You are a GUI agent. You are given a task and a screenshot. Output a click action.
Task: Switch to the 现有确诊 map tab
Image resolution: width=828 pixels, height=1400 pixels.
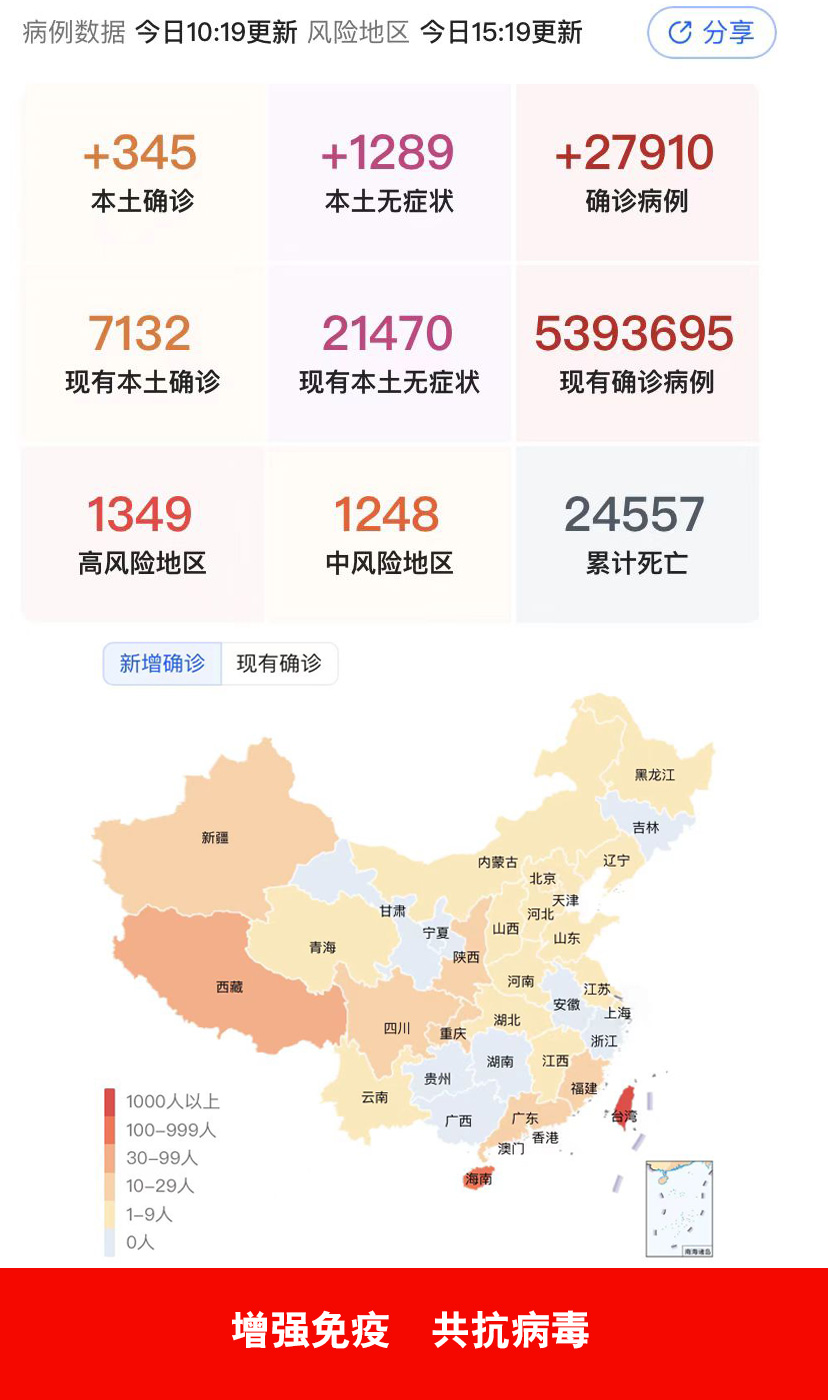pyautogui.click(x=279, y=664)
